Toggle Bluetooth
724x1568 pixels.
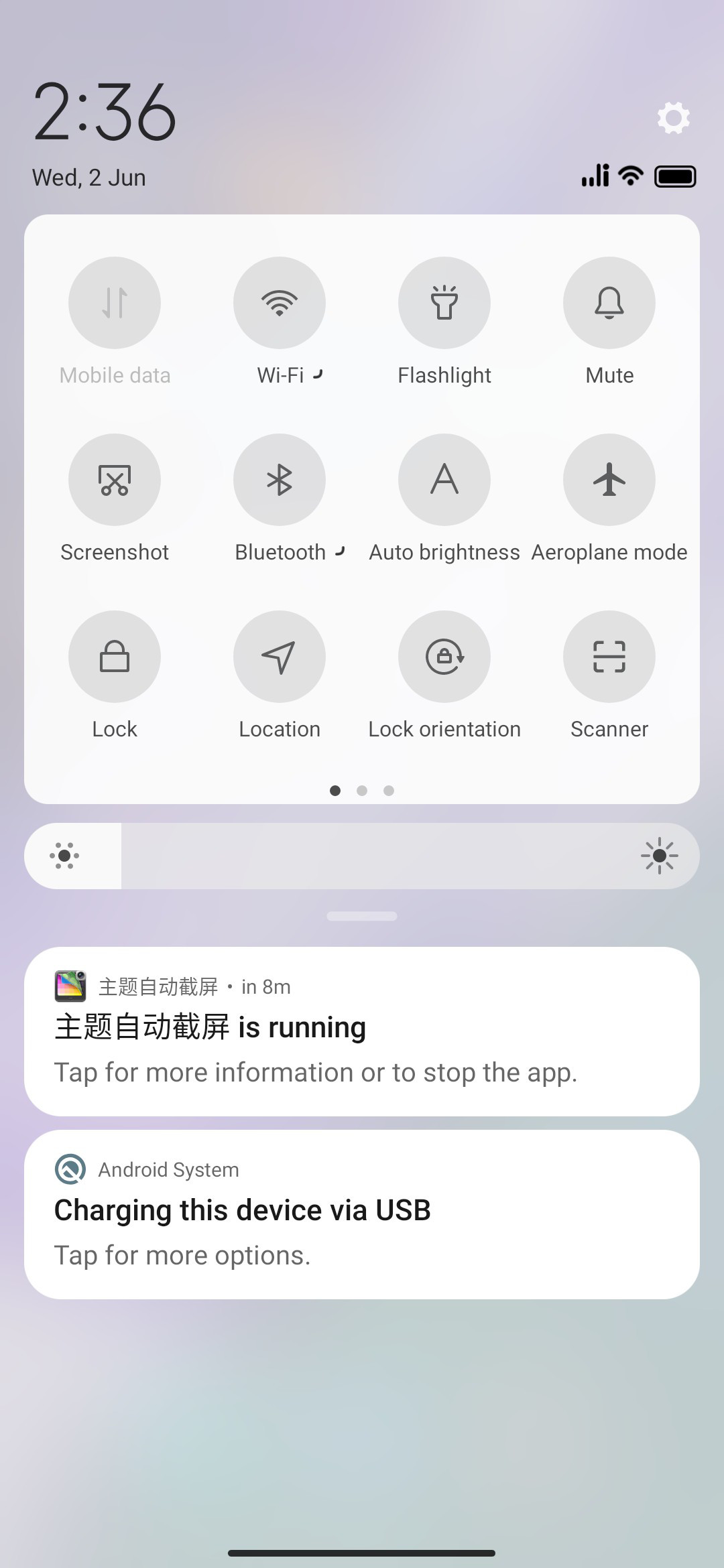280,480
